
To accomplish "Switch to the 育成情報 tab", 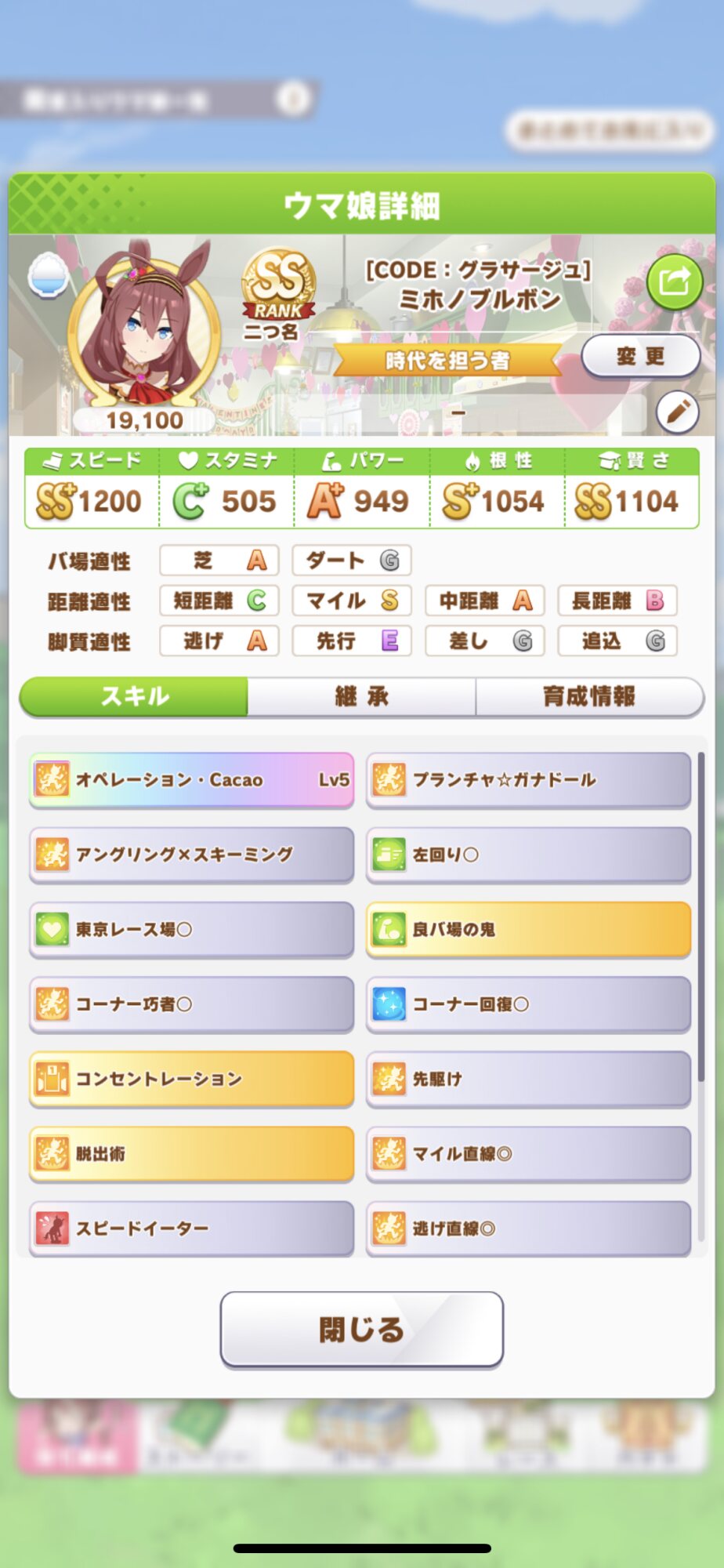I will click(588, 696).
